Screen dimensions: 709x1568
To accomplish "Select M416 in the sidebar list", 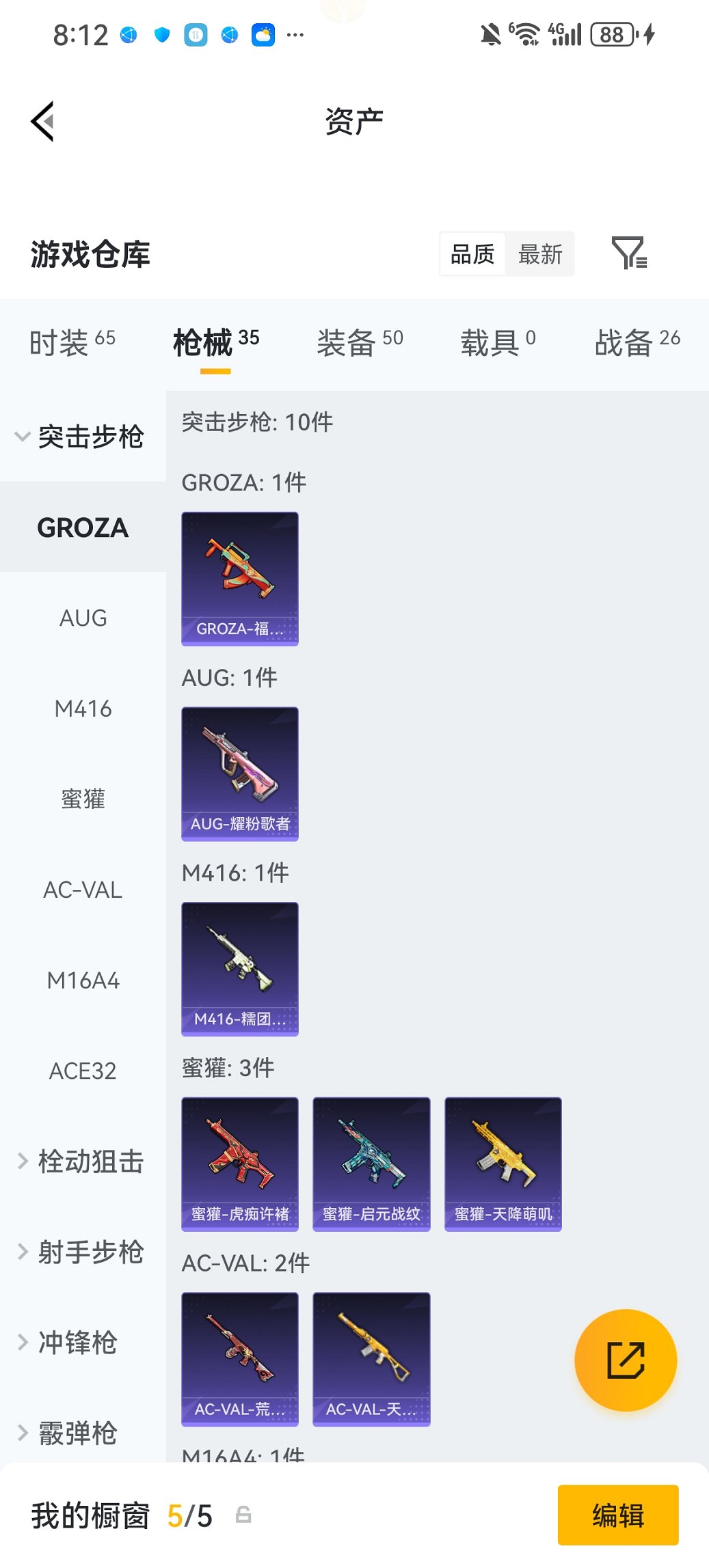I will tap(83, 709).
